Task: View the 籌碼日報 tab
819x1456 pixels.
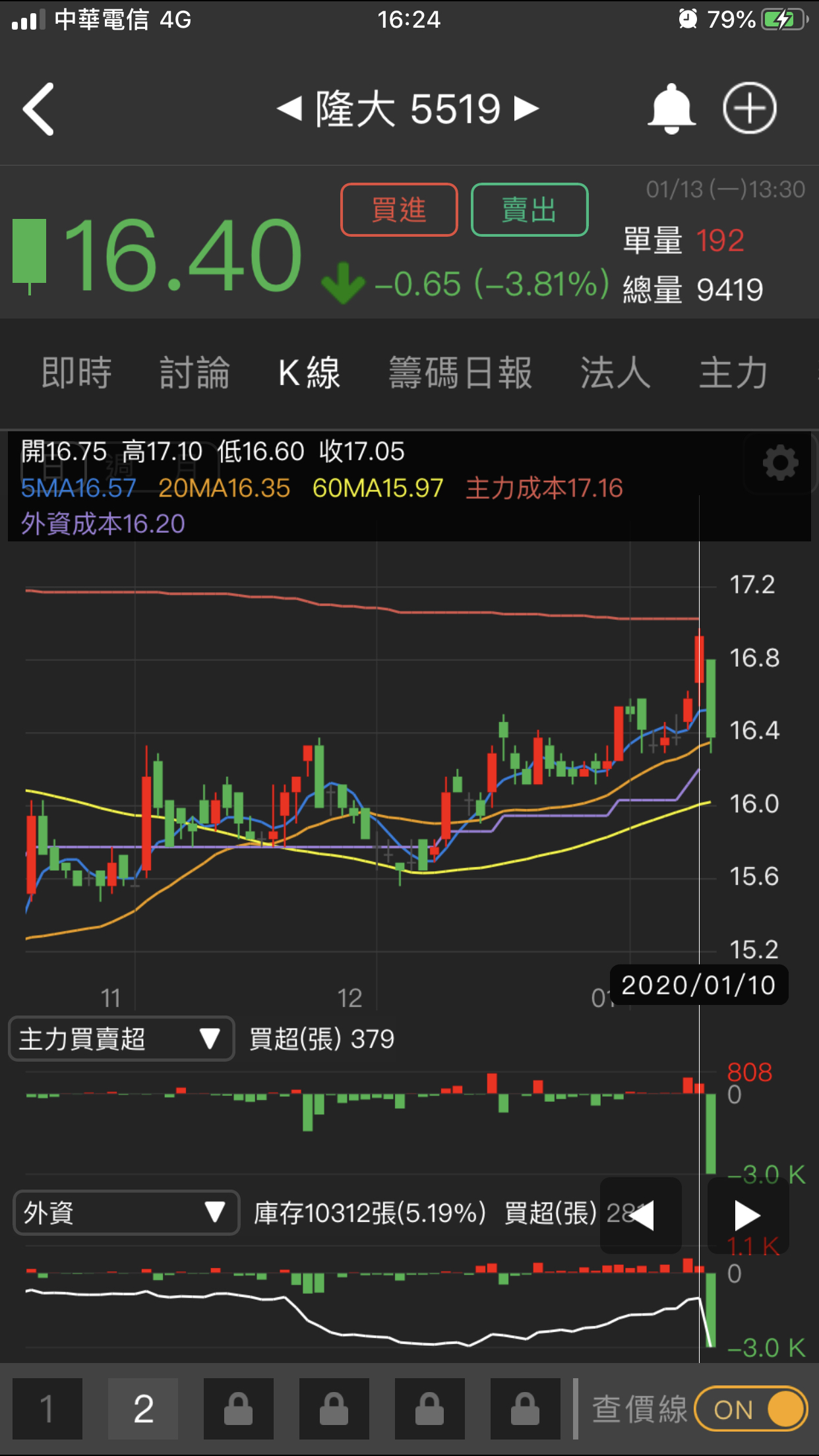Action: (460, 373)
